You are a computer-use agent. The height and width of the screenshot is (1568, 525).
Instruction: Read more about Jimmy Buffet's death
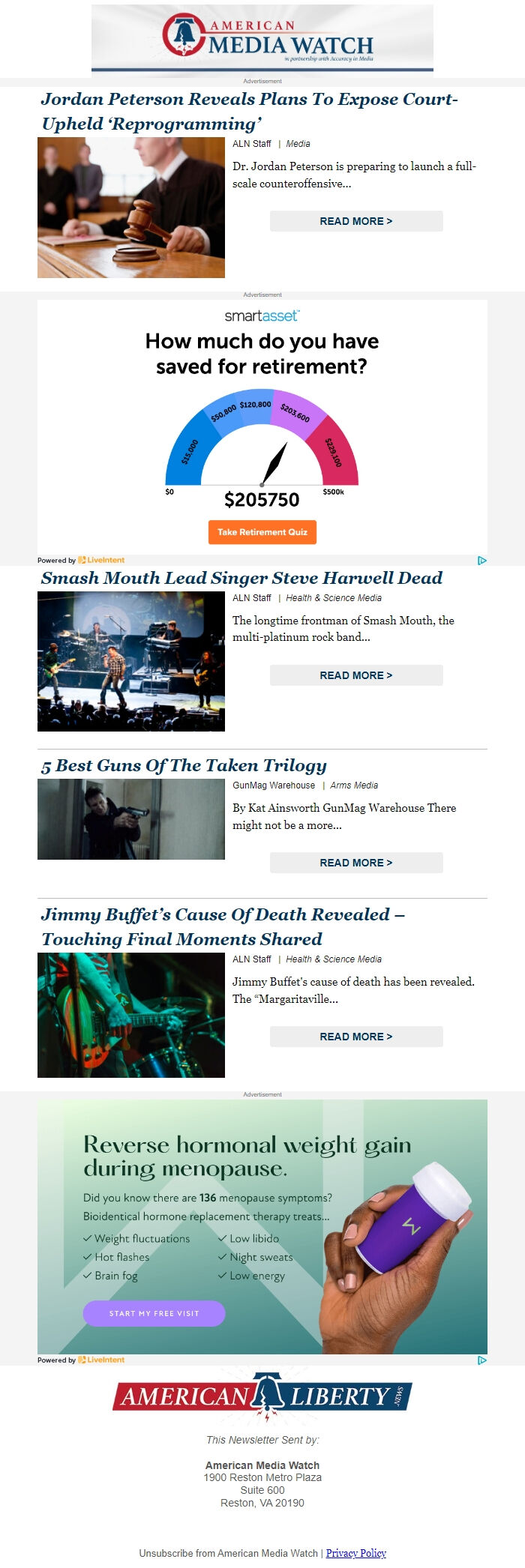click(x=356, y=1037)
